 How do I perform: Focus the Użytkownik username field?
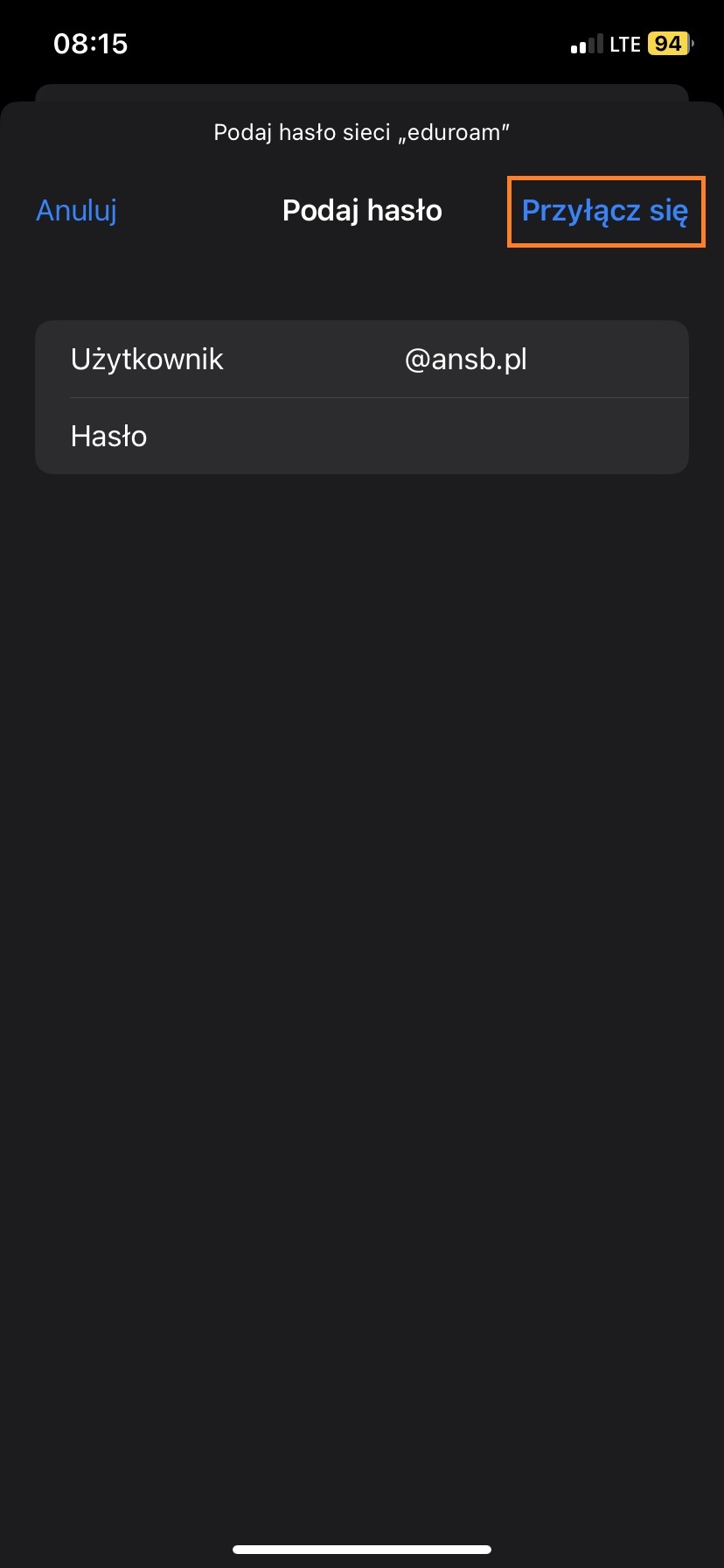click(362, 359)
